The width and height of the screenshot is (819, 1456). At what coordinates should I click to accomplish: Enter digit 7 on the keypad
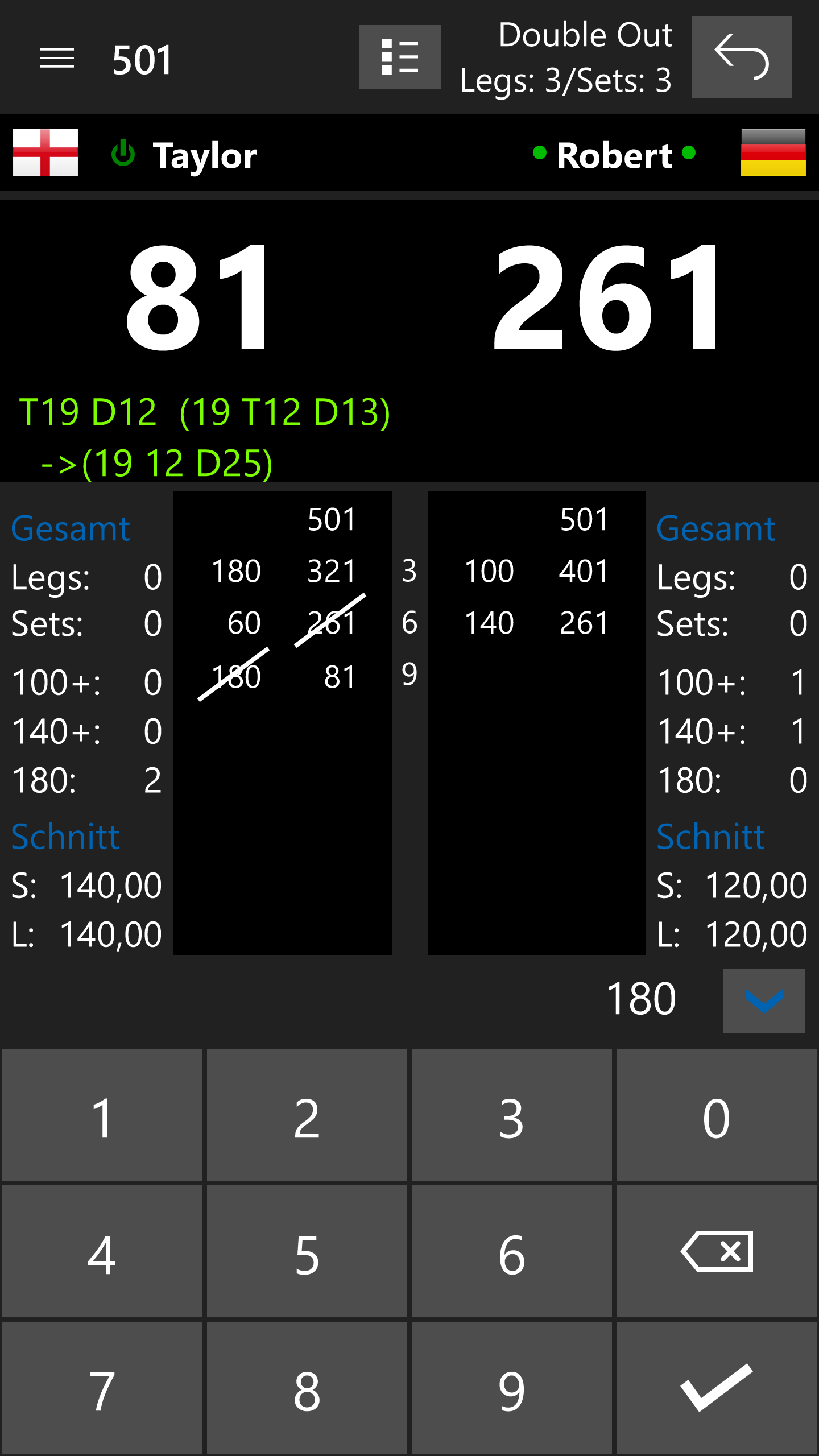click(x=102, y=1389)
